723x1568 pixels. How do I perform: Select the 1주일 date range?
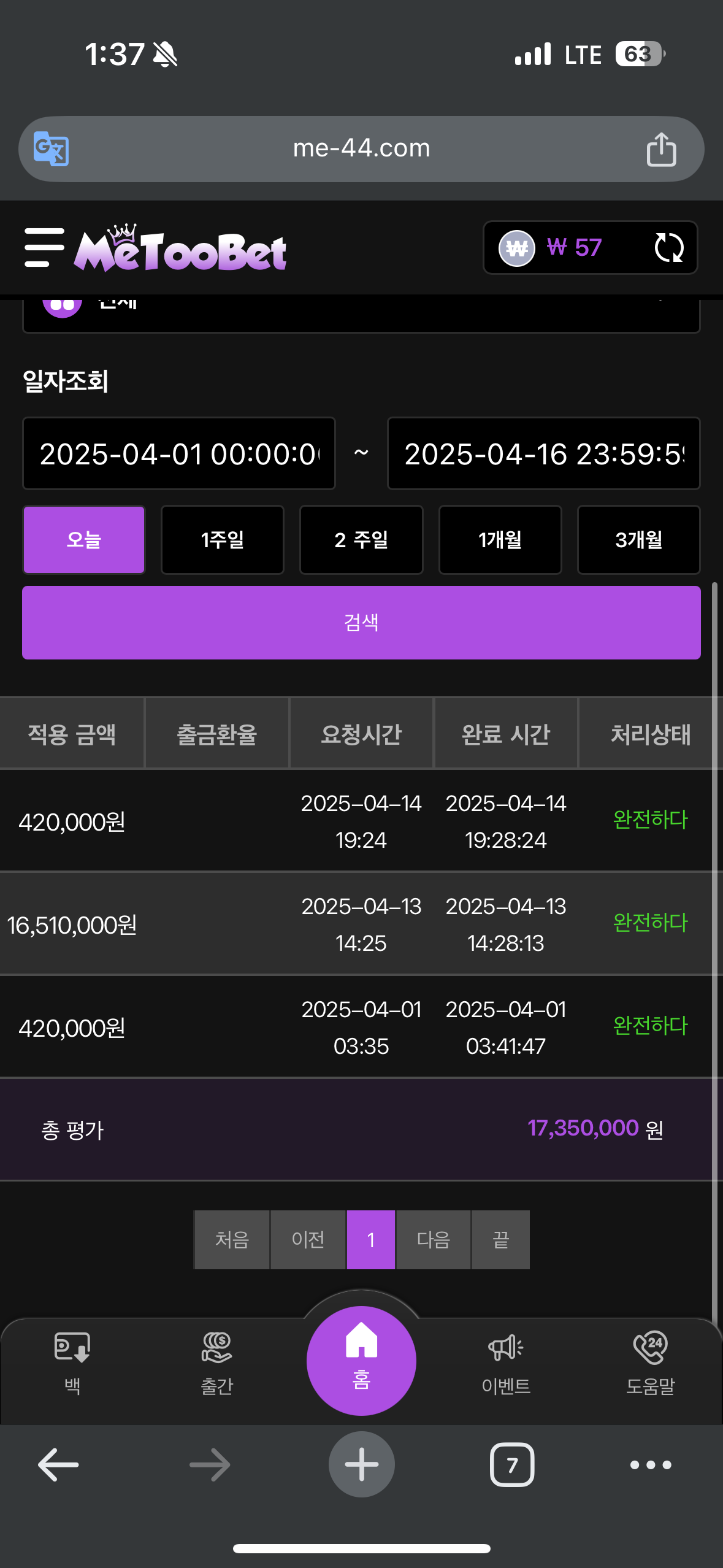pos(223,540)
